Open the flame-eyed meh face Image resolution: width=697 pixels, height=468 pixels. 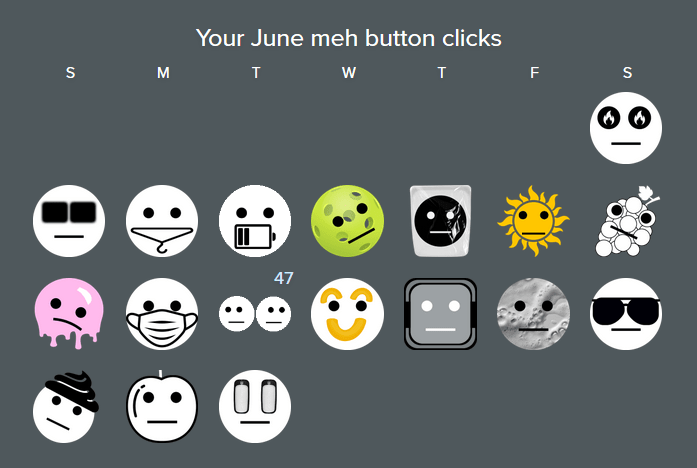(626, 128)
